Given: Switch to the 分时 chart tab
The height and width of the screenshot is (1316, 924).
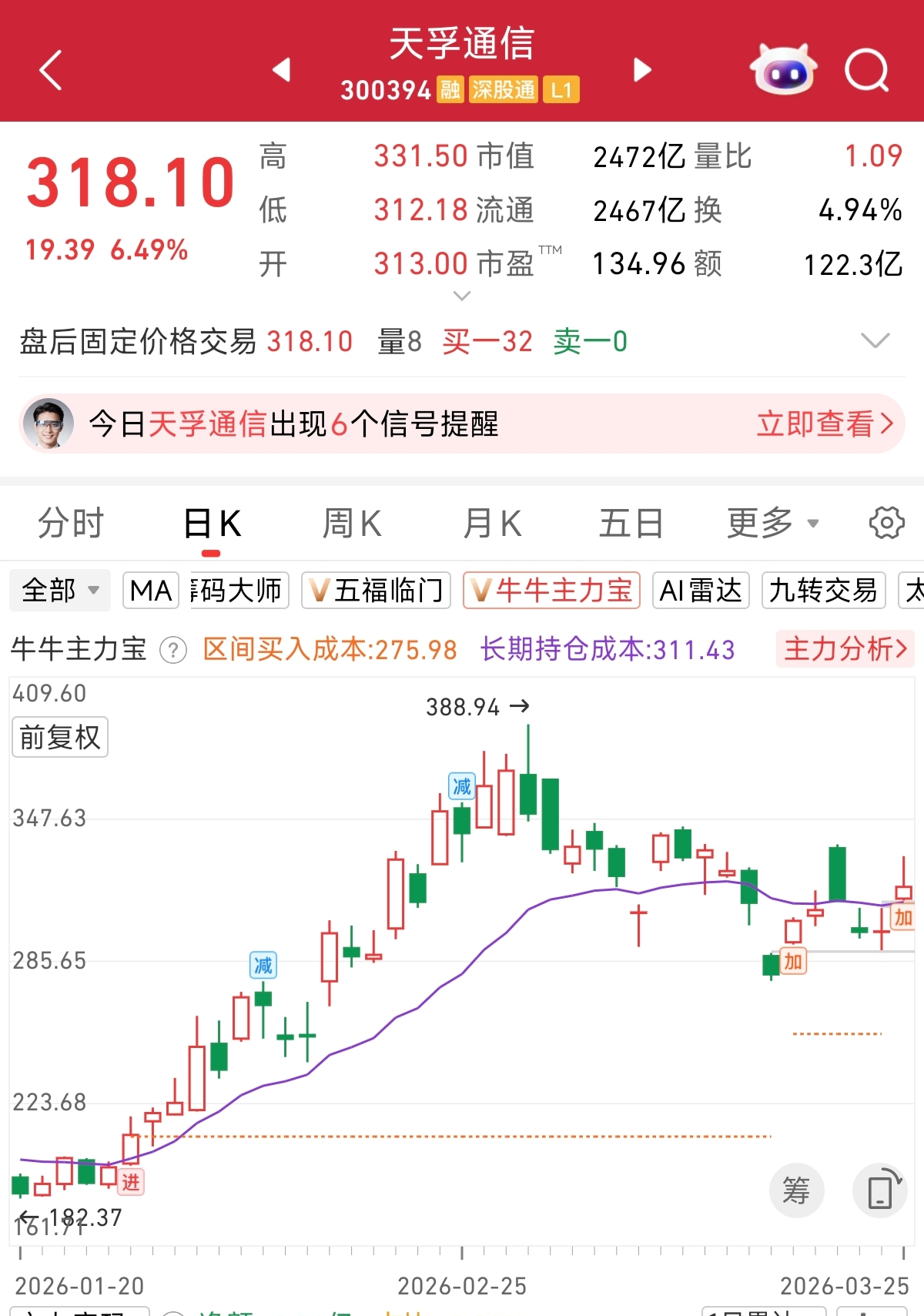Looking at the screenshot, I should pos(71,524).
